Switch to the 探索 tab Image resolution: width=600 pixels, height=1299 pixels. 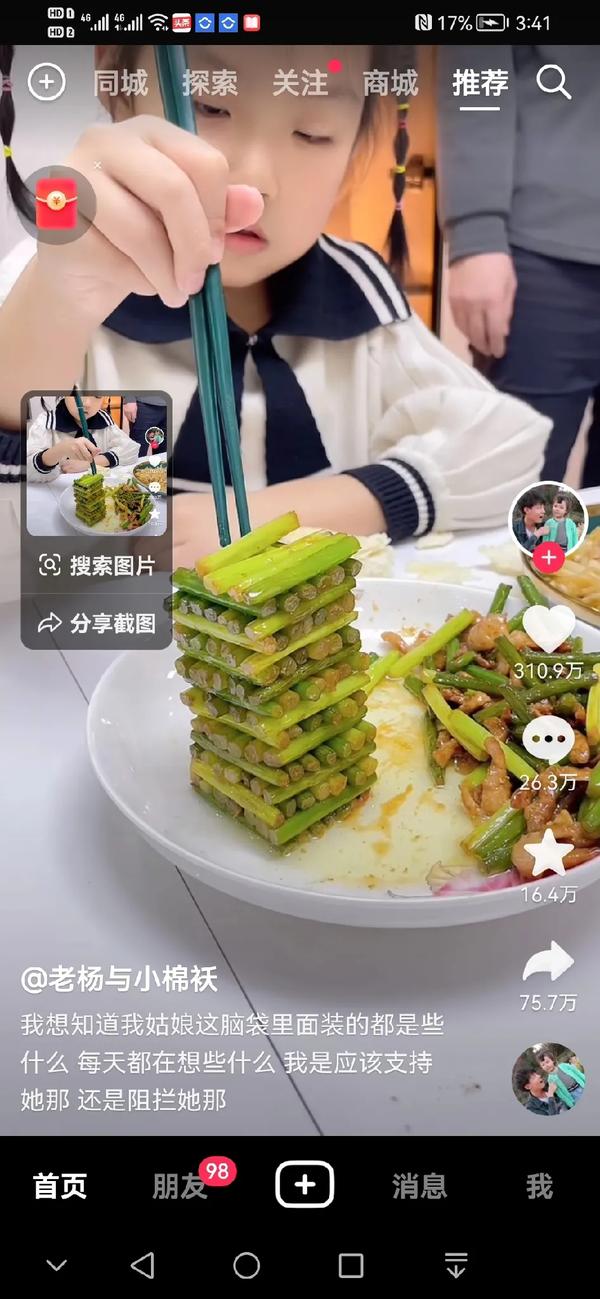coord(210,84)
